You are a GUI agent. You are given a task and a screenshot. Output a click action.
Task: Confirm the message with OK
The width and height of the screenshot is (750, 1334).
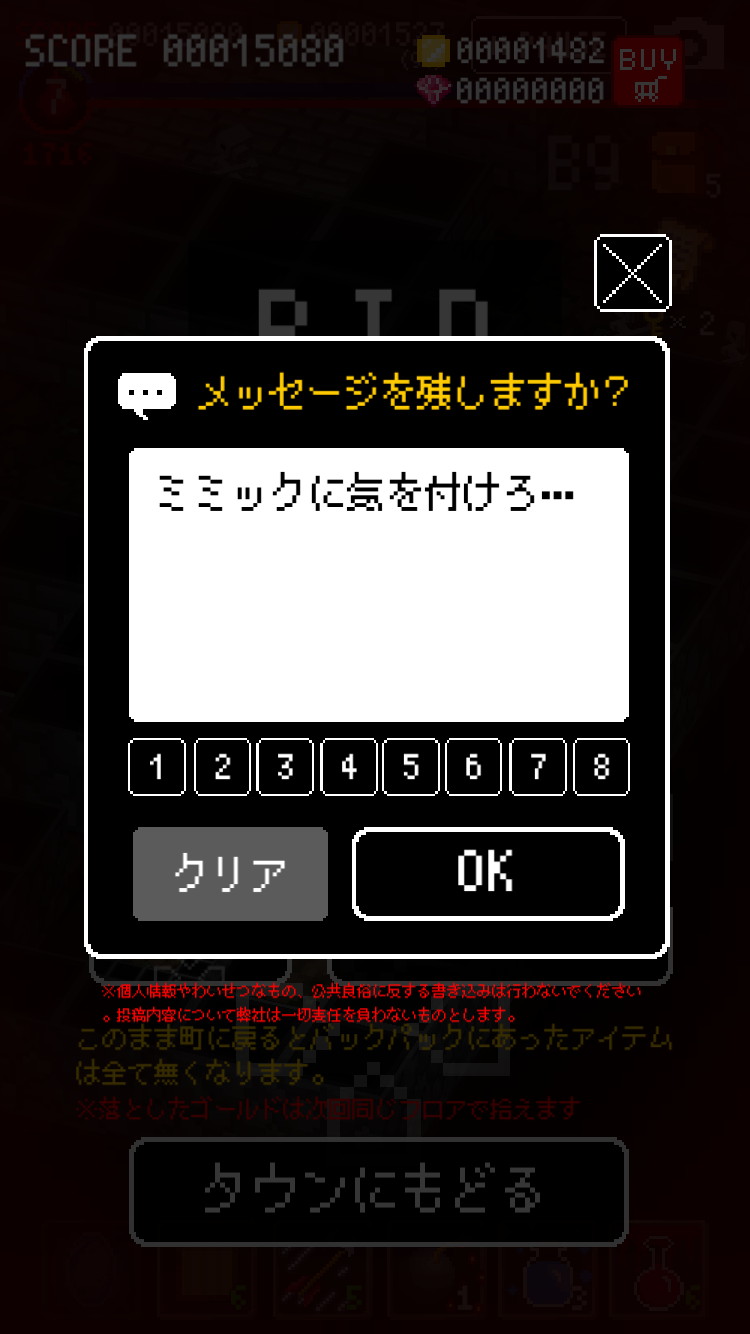coord(488,873)
